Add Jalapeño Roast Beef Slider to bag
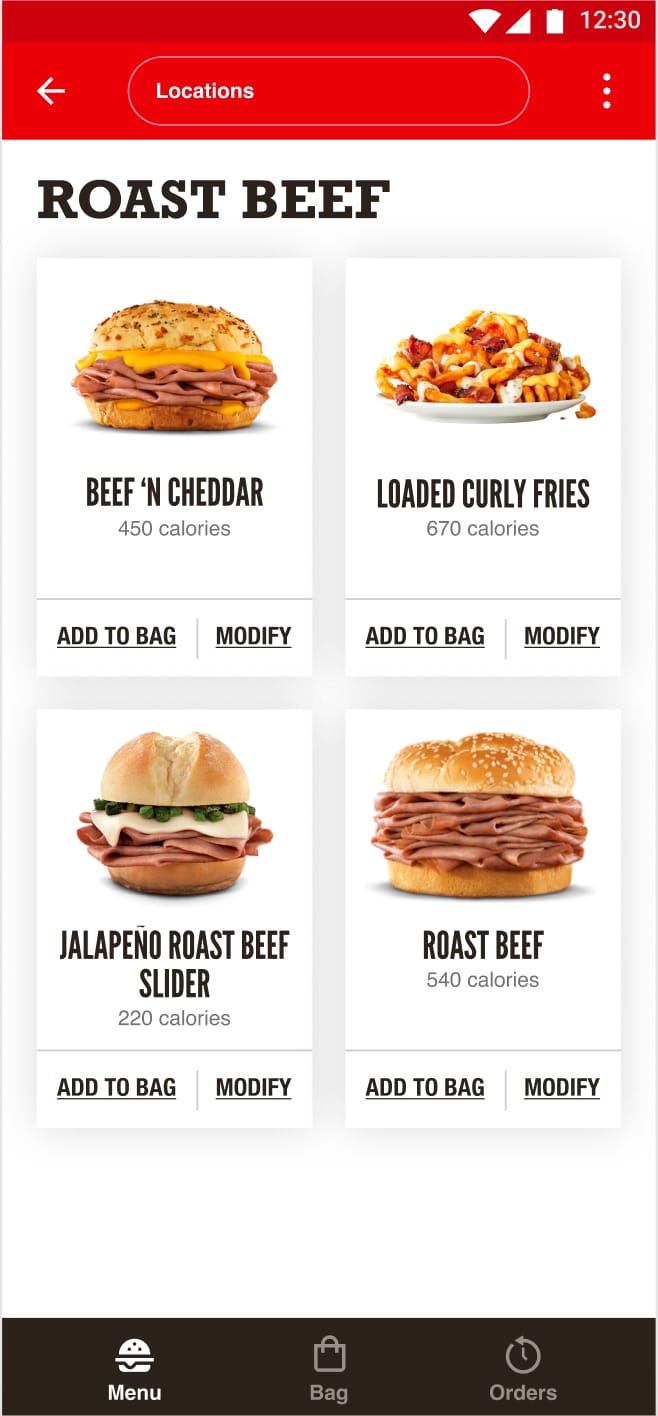Viewport: 658px width, 1416px height. 116,1087
